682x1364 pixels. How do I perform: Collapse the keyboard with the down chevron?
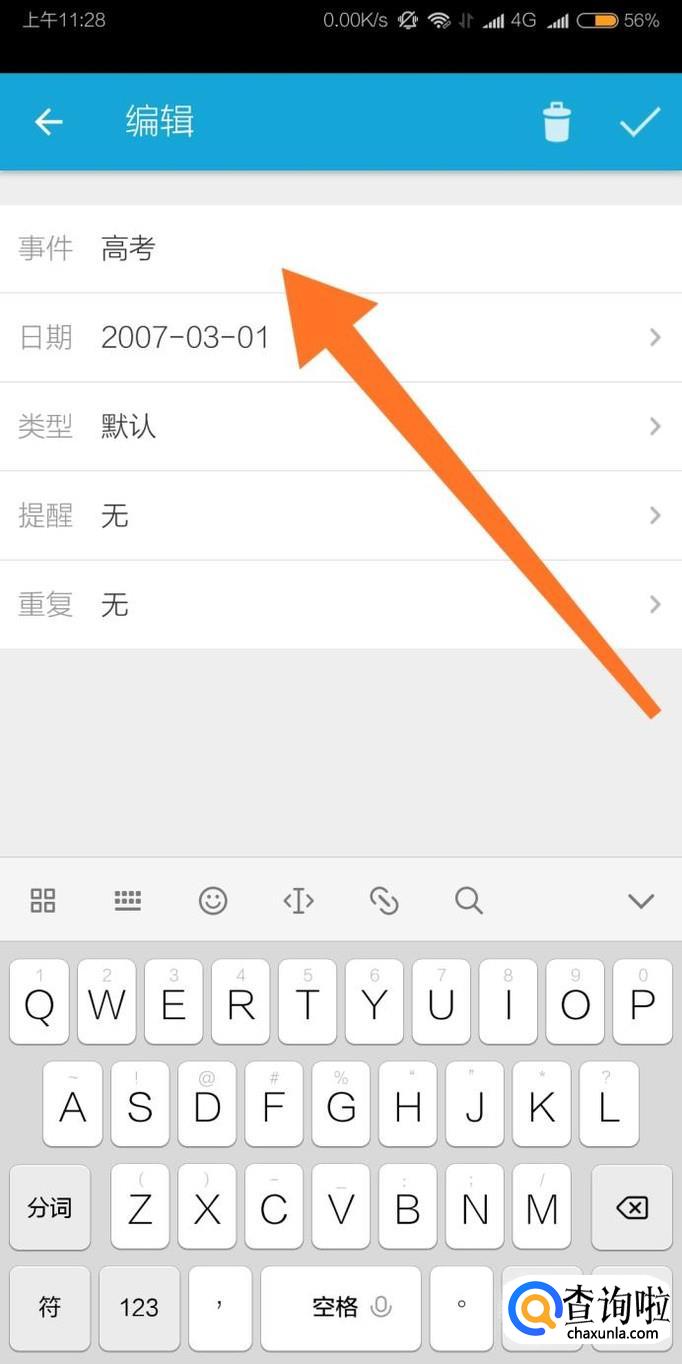(x=640, y=900)
